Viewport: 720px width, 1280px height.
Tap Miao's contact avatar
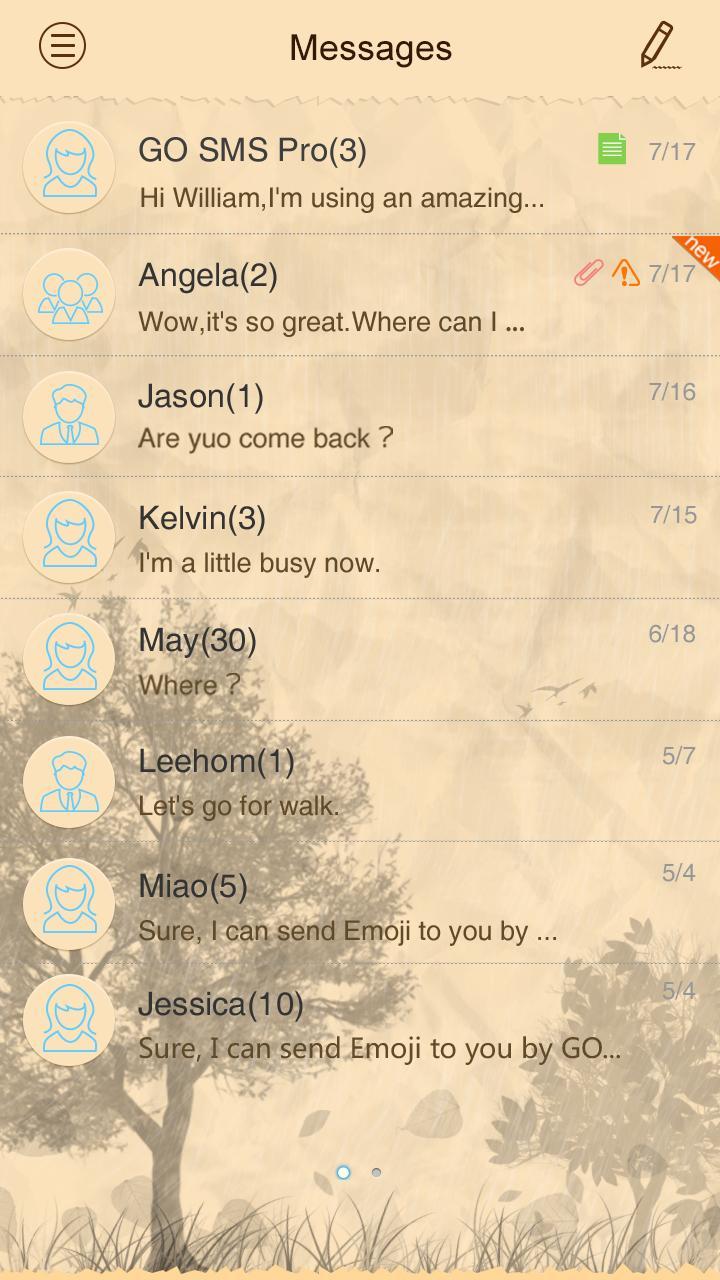point(68,904)
